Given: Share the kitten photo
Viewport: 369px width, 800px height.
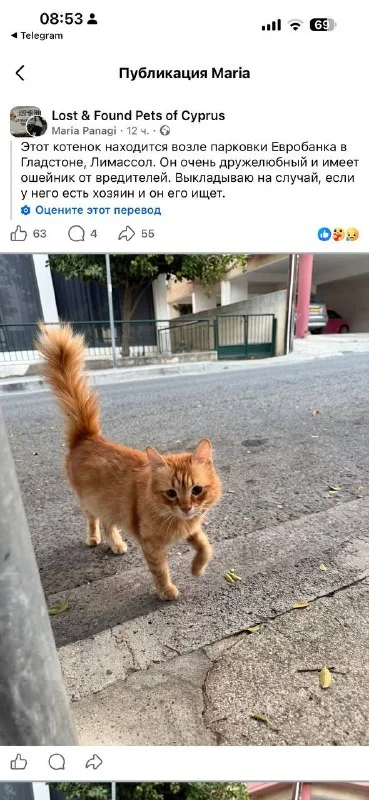Looking at the screenshot, I should coord(94,762).
